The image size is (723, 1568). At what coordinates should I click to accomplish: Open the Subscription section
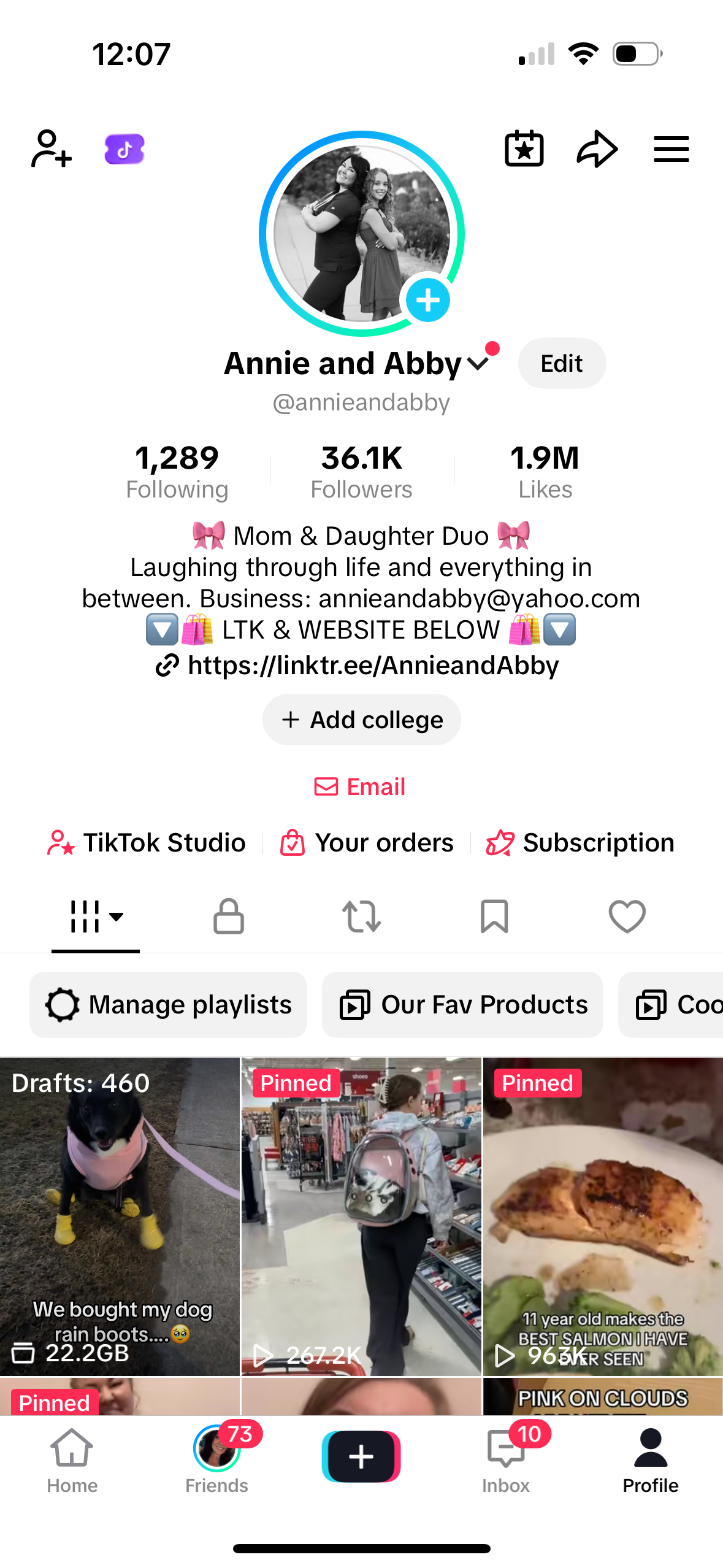click(x=580, y=843)
